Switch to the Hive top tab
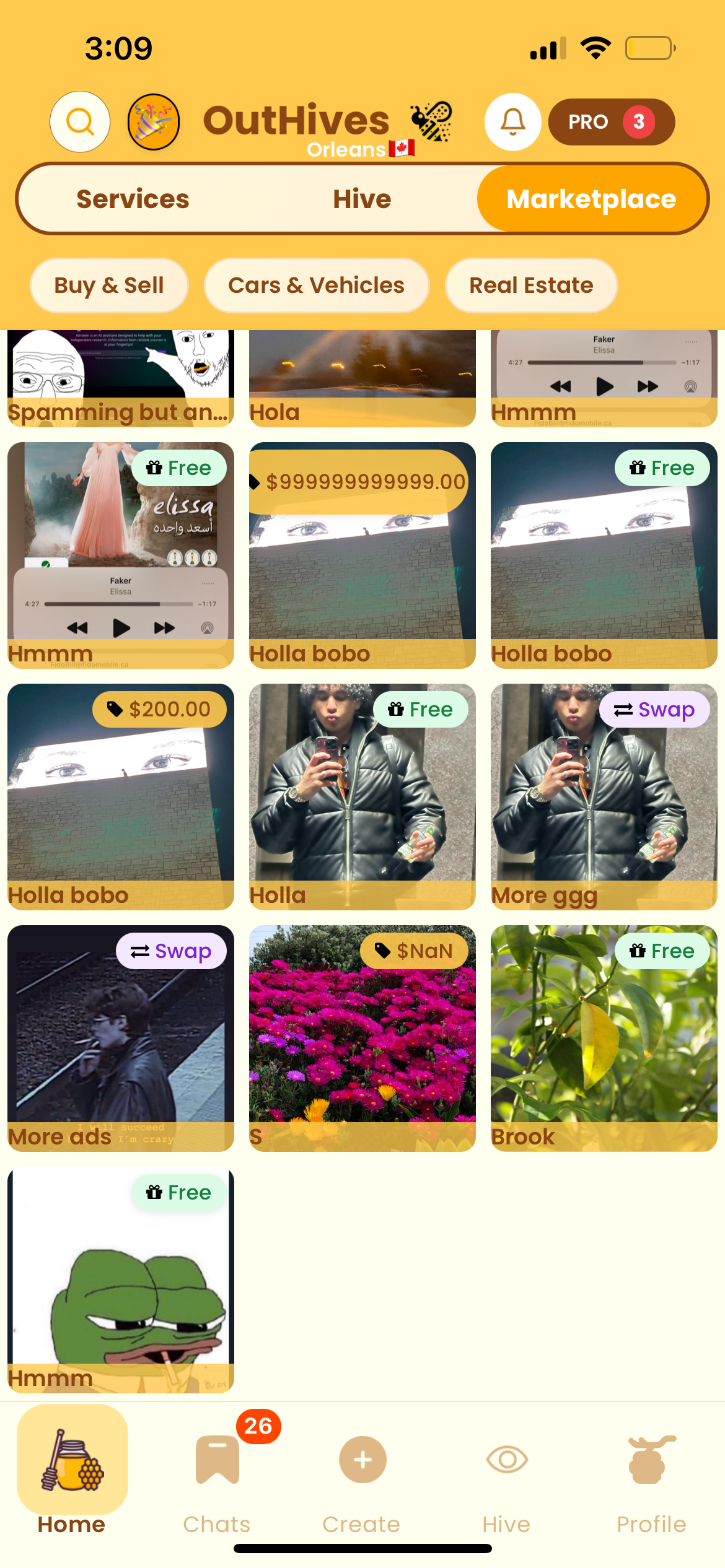725x1568 pixels. 362,199
